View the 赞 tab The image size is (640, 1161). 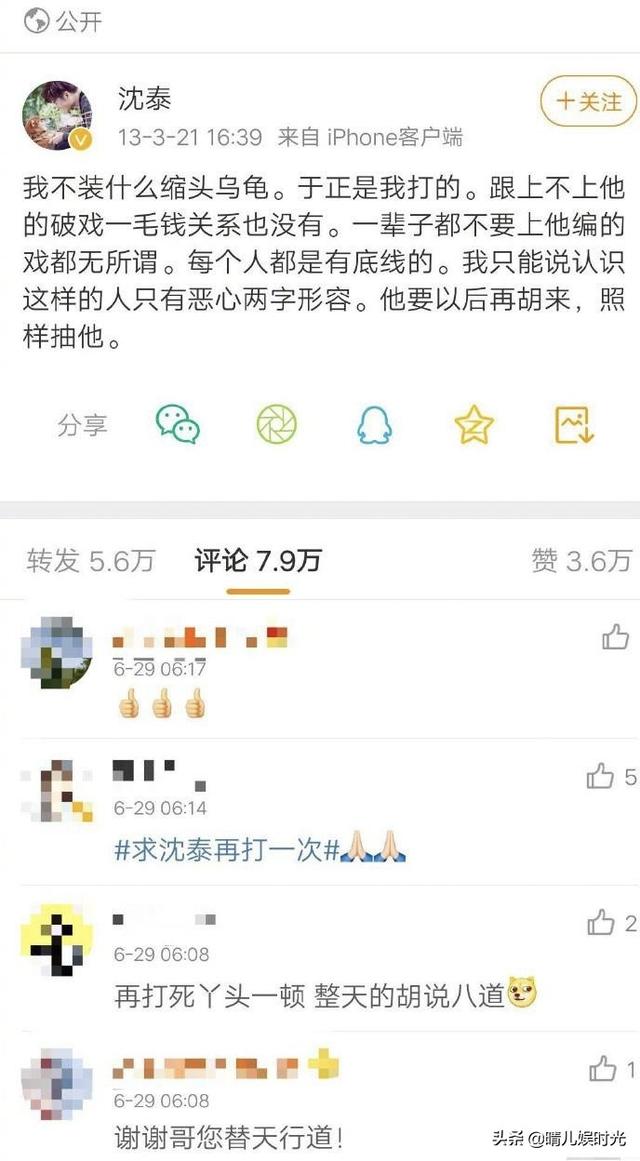point(581,561)
